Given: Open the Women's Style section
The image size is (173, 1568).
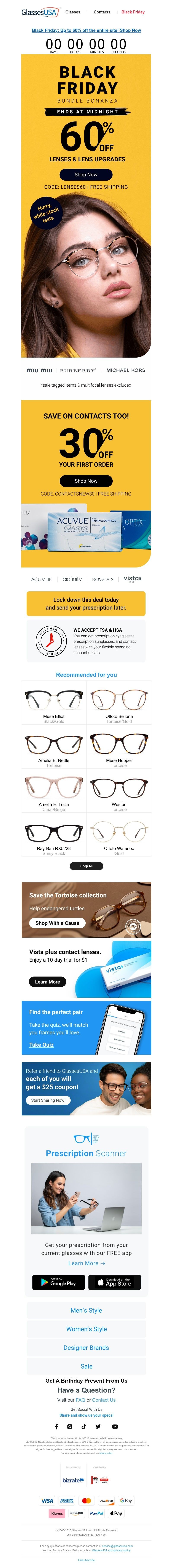Looking at the screenshot, I should (x=86, y=1329).
